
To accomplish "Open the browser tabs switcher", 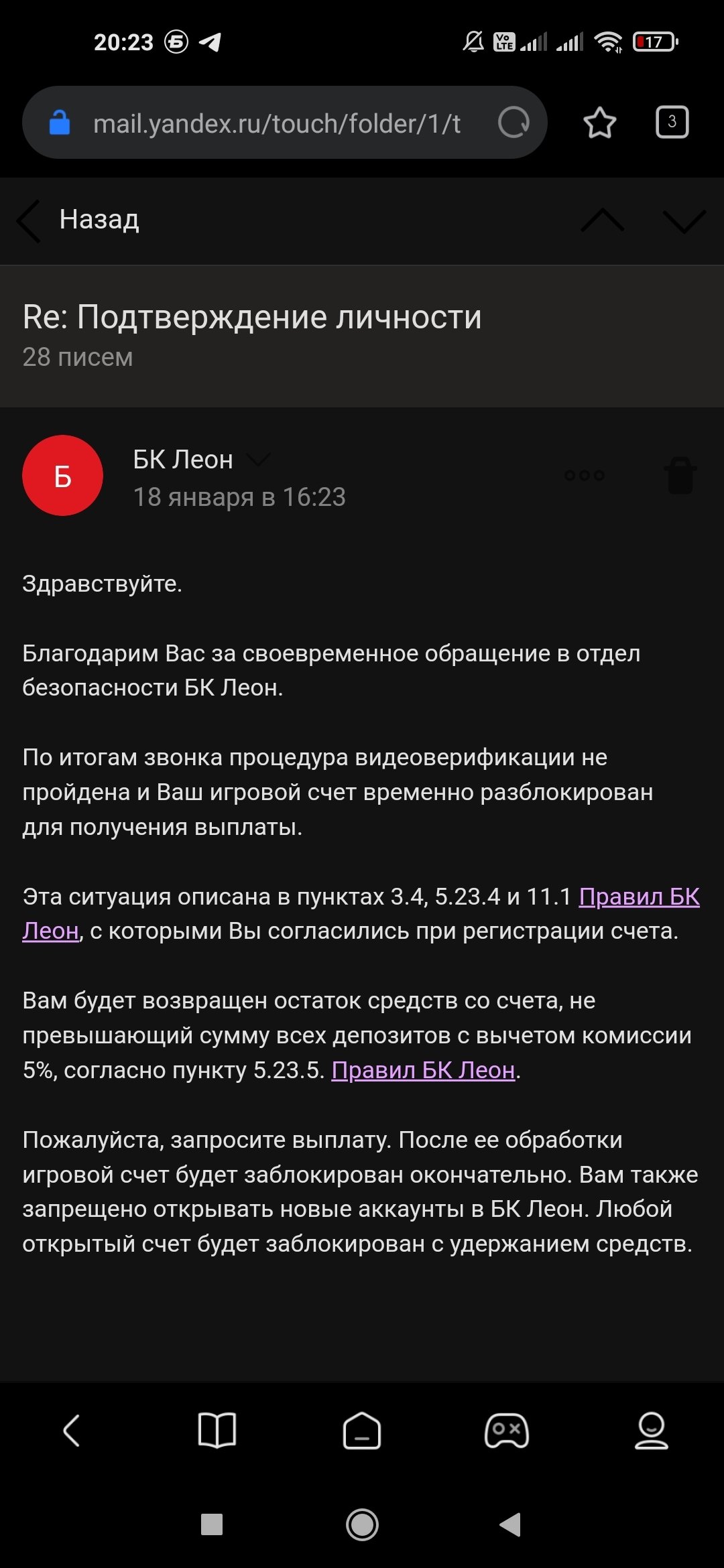I will 672,122.
